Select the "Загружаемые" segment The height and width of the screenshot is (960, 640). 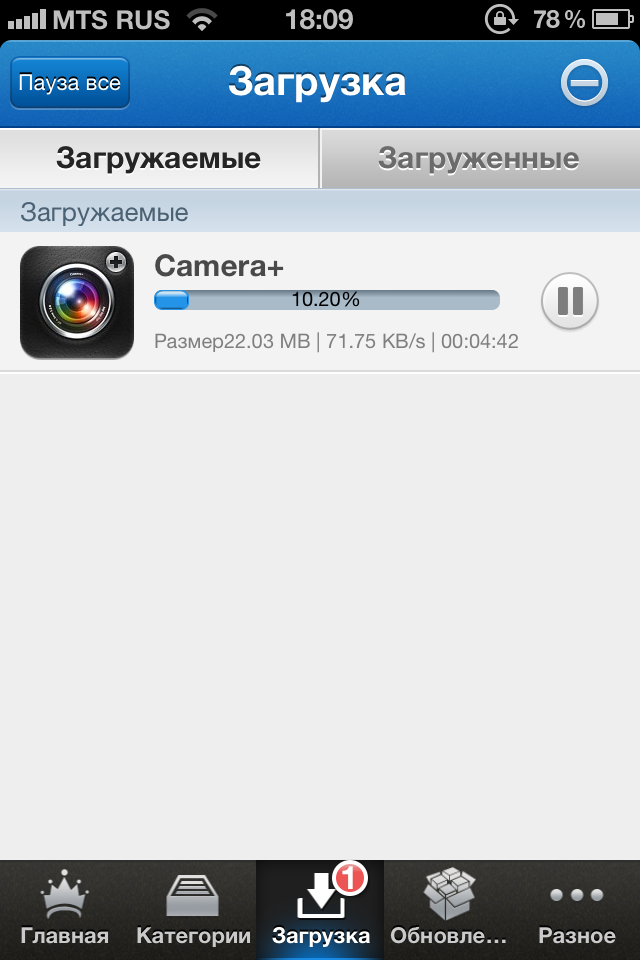click(x=159, y=158)
